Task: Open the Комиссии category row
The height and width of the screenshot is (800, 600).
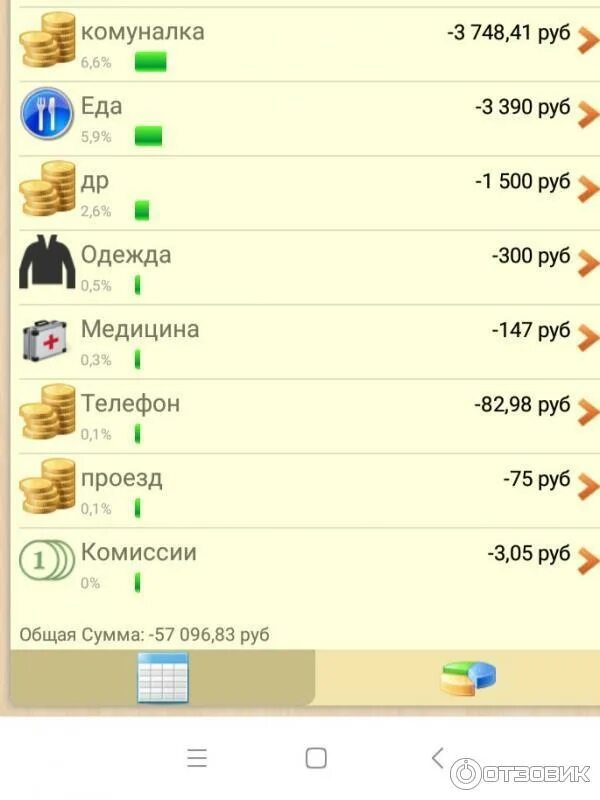Action: [300, 565]
